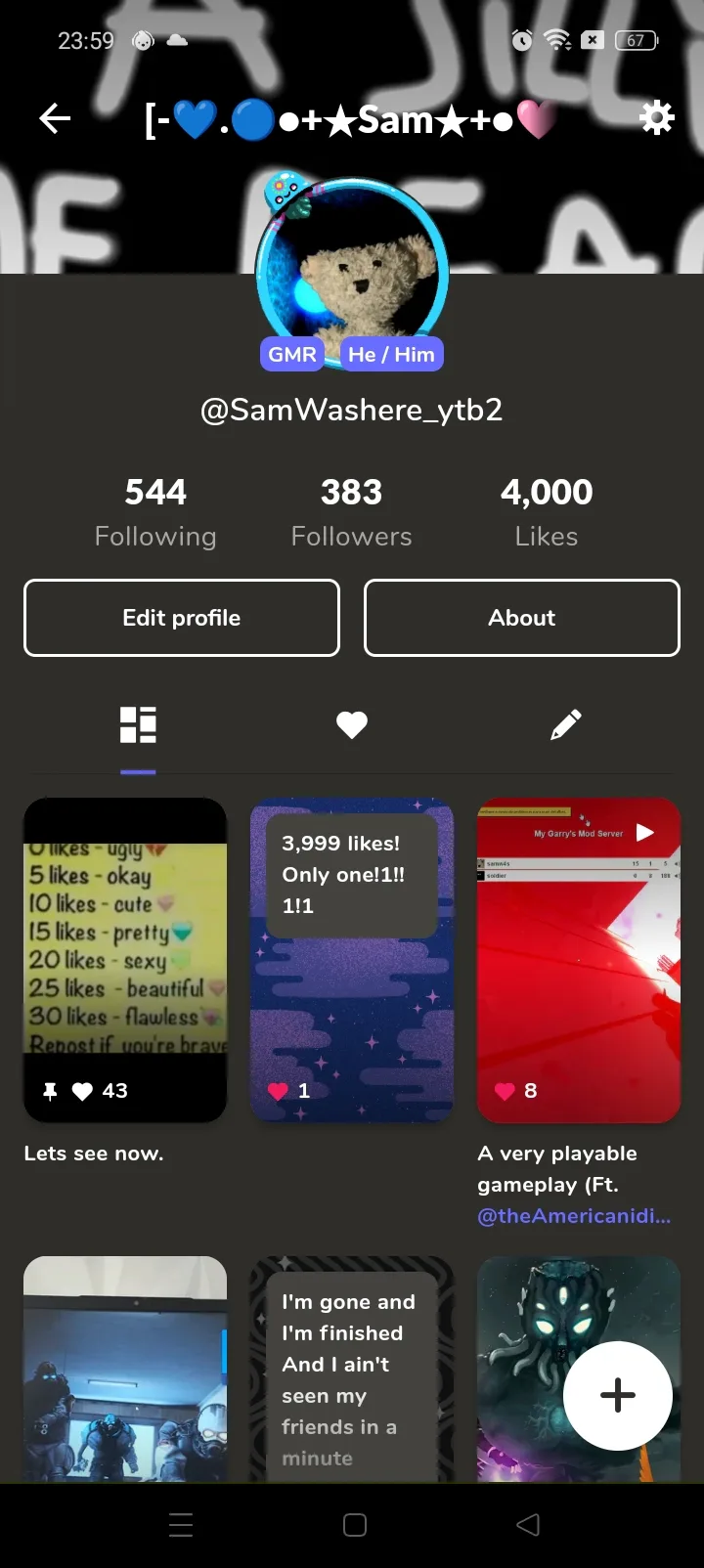Tap the system home button

click(355, 1525)
